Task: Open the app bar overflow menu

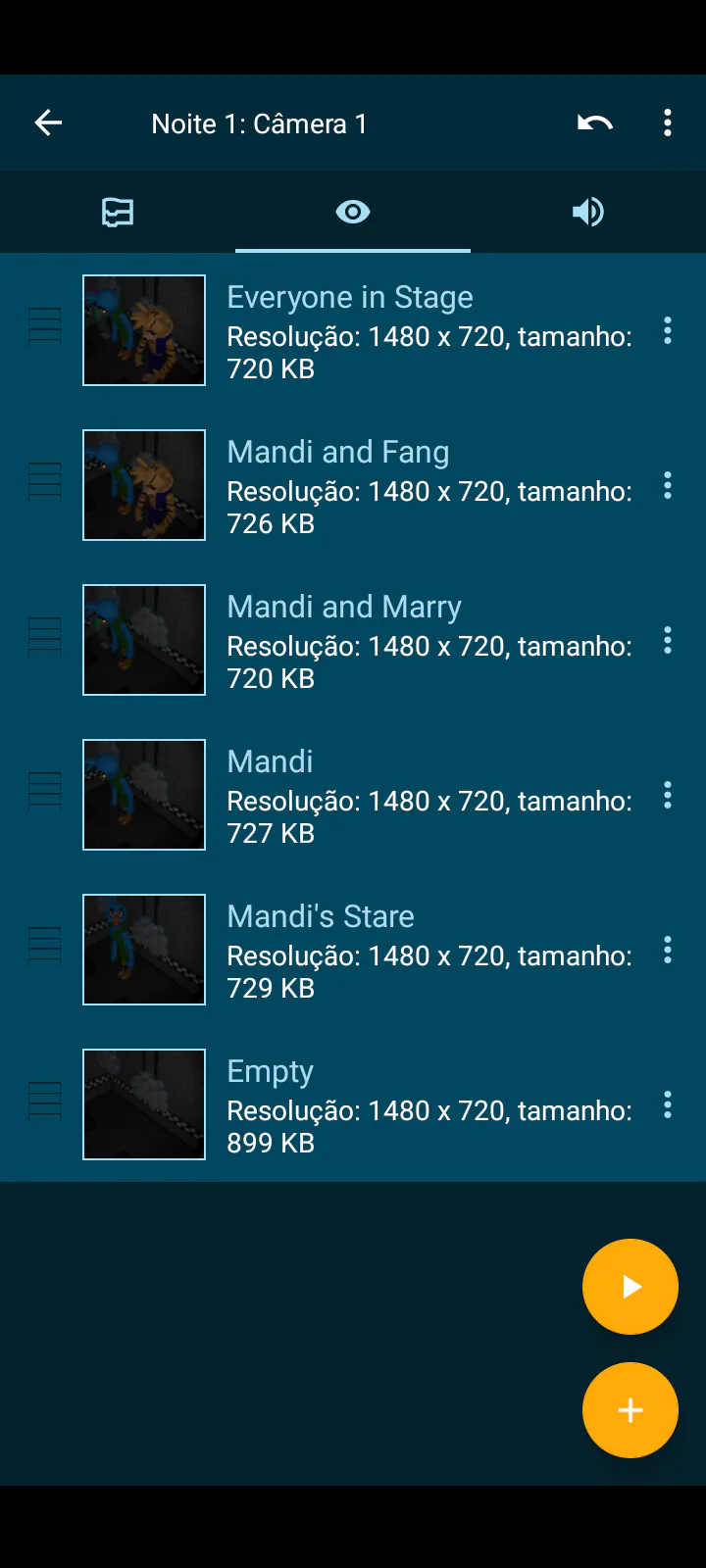Action: pos(668,122)
